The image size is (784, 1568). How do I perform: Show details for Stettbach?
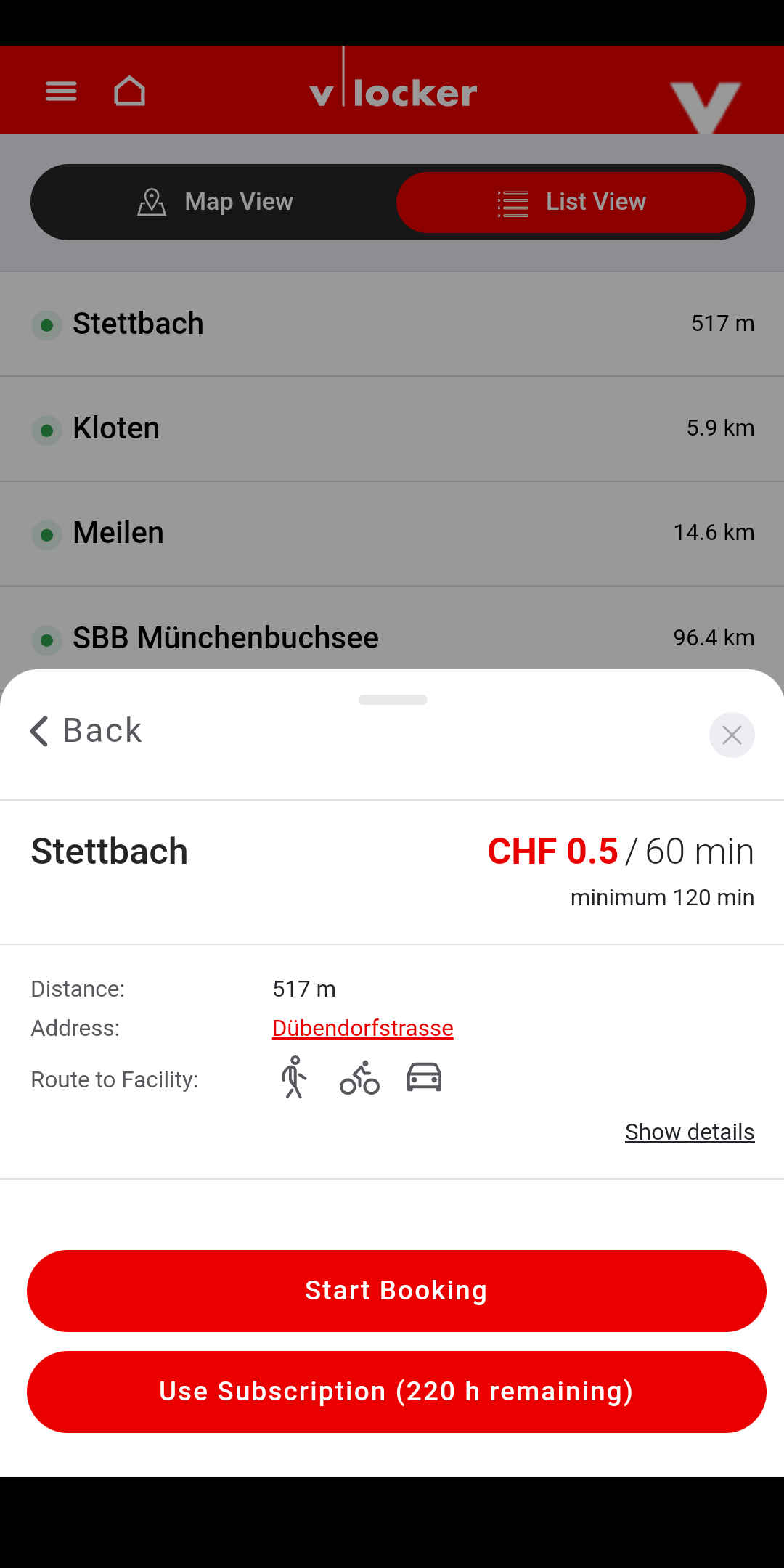(690, 1132)
